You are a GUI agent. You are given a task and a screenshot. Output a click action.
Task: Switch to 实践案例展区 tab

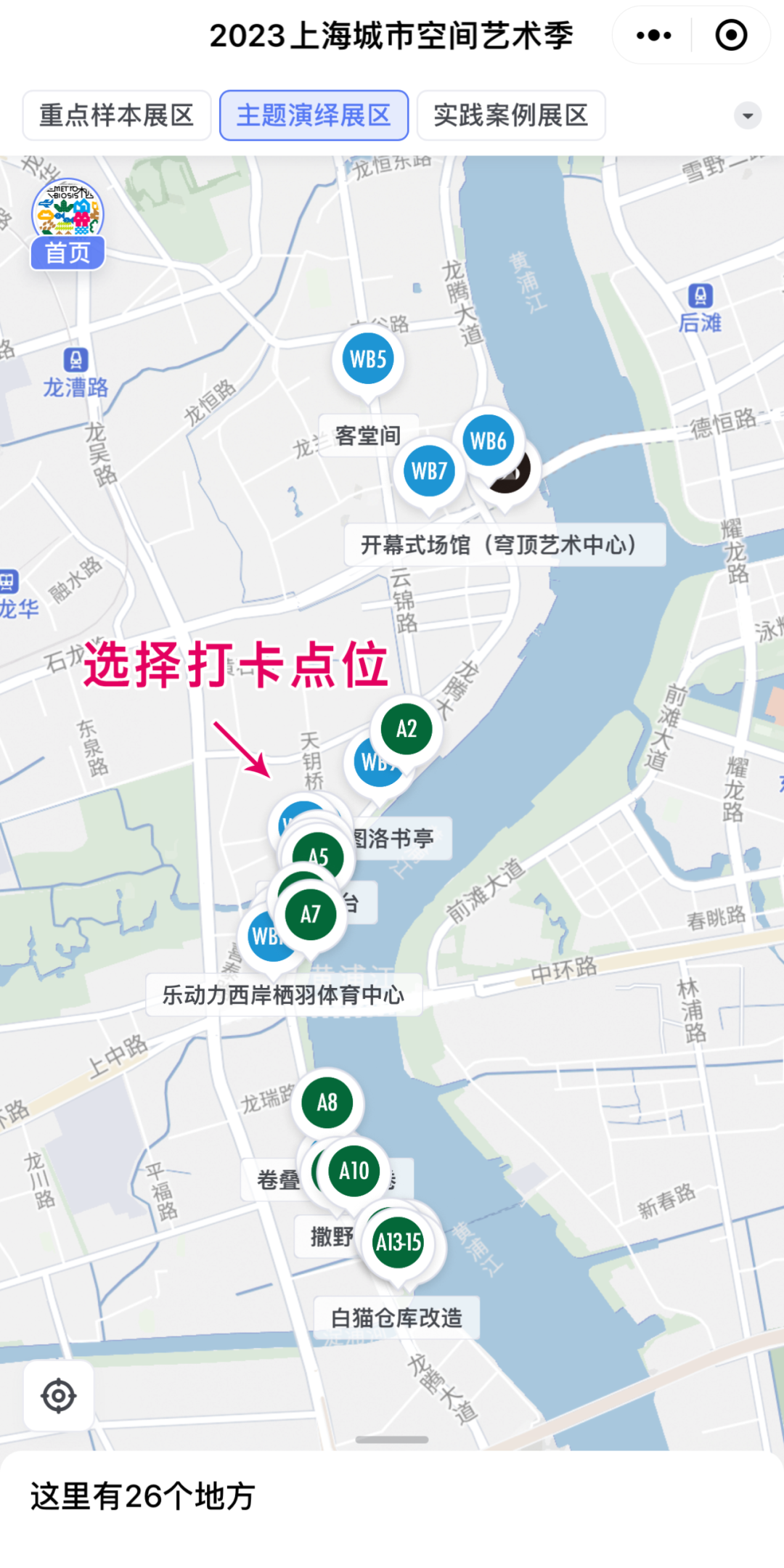tap(510, 115)
